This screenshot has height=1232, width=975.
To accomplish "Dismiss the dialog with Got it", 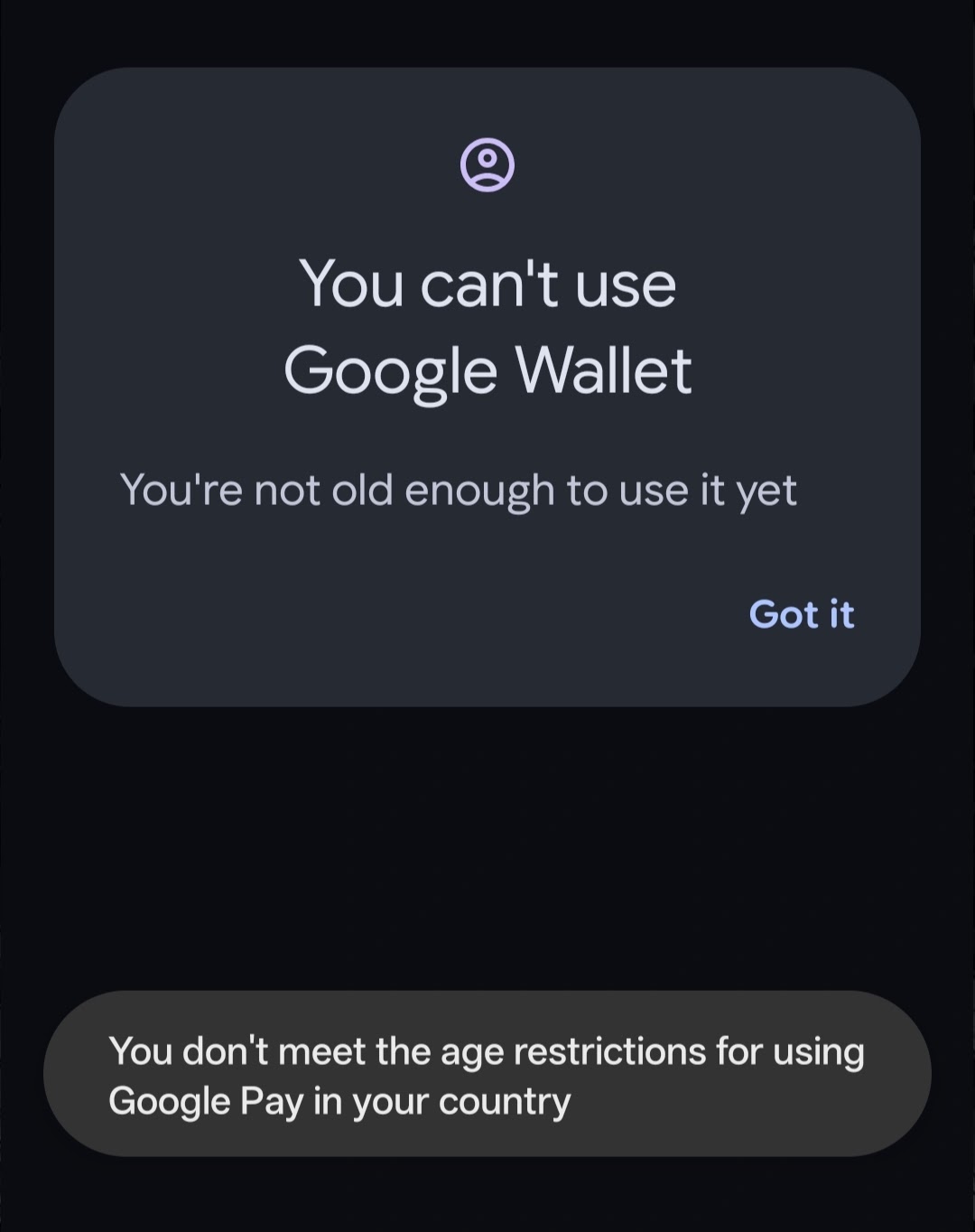I will coord(802,614).
